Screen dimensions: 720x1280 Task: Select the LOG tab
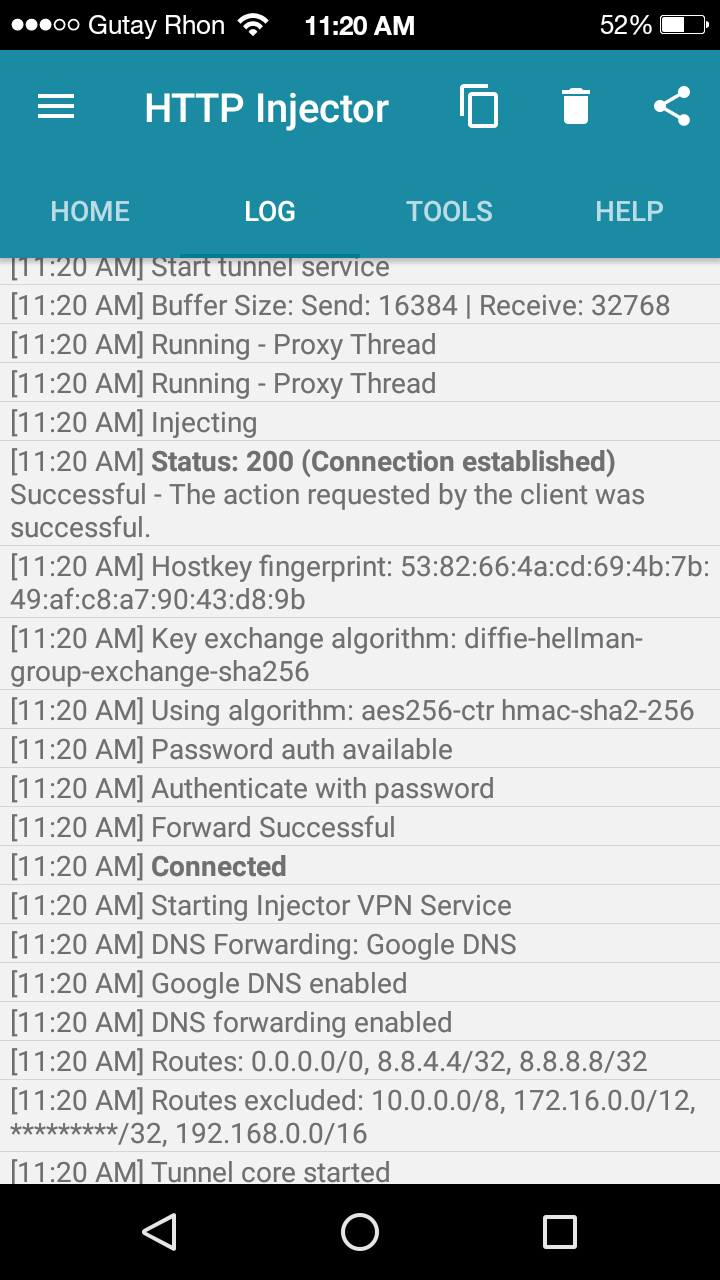coord(270,211)
